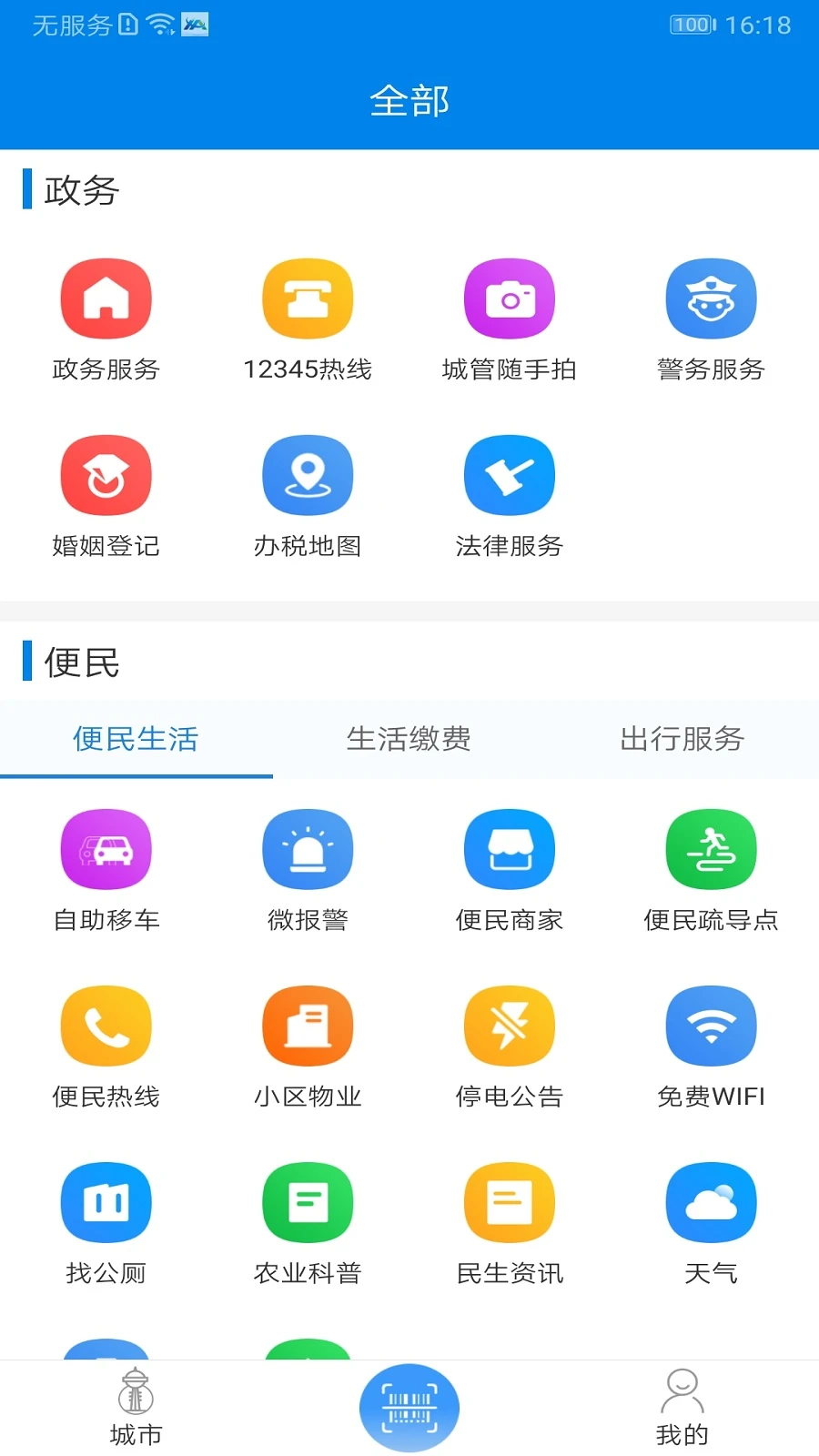Find toilets with 找公厕 service

pos(106,1202)
